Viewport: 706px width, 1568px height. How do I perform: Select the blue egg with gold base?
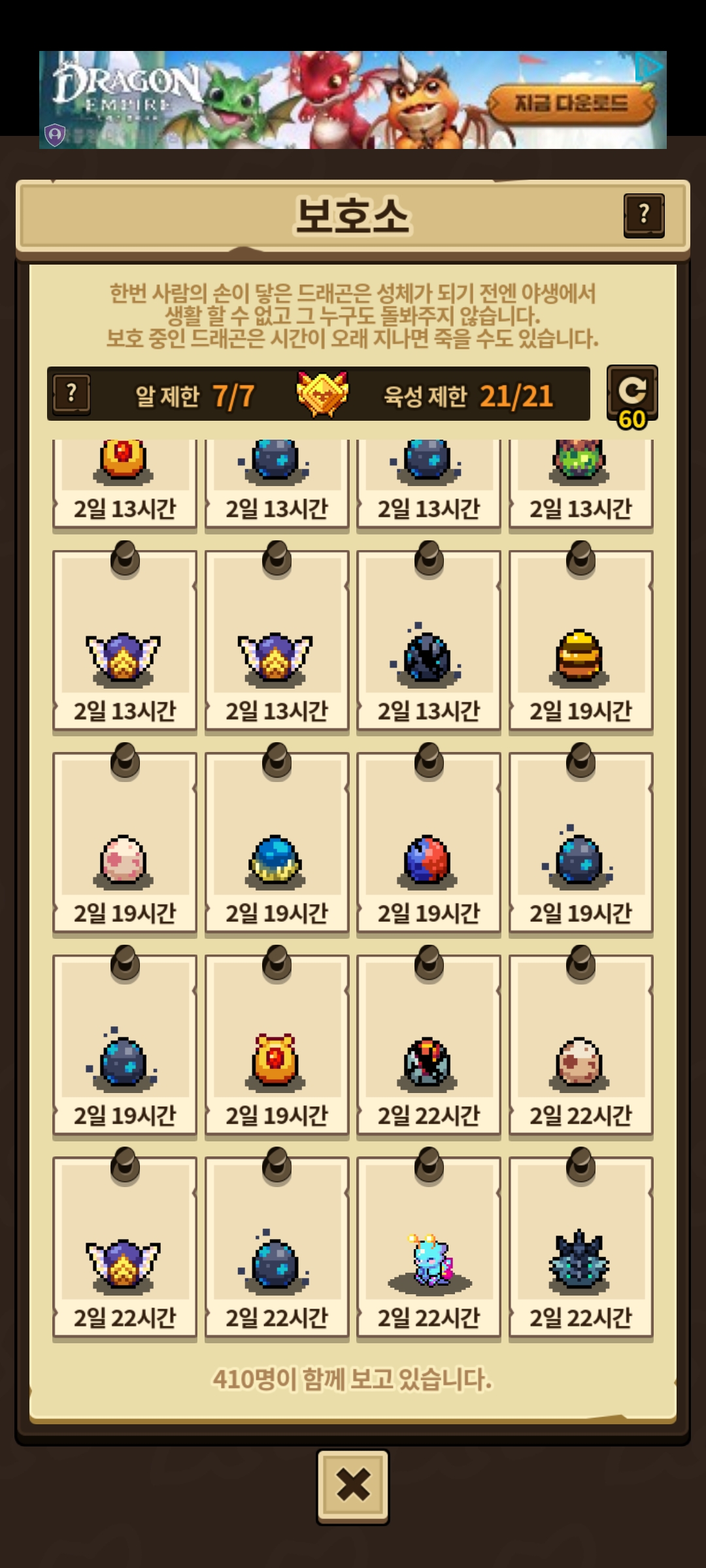click(277, 844)
